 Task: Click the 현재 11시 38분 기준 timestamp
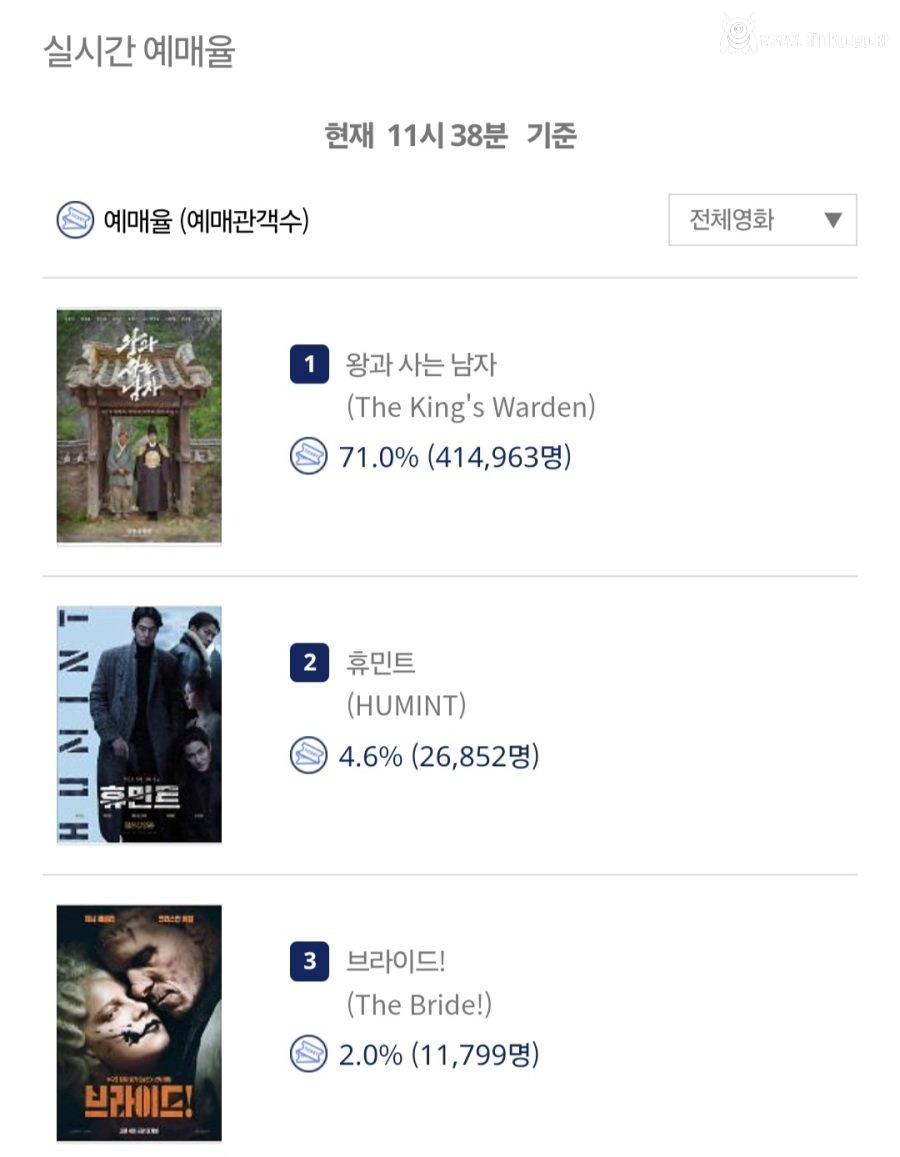(x=448, y=135)
